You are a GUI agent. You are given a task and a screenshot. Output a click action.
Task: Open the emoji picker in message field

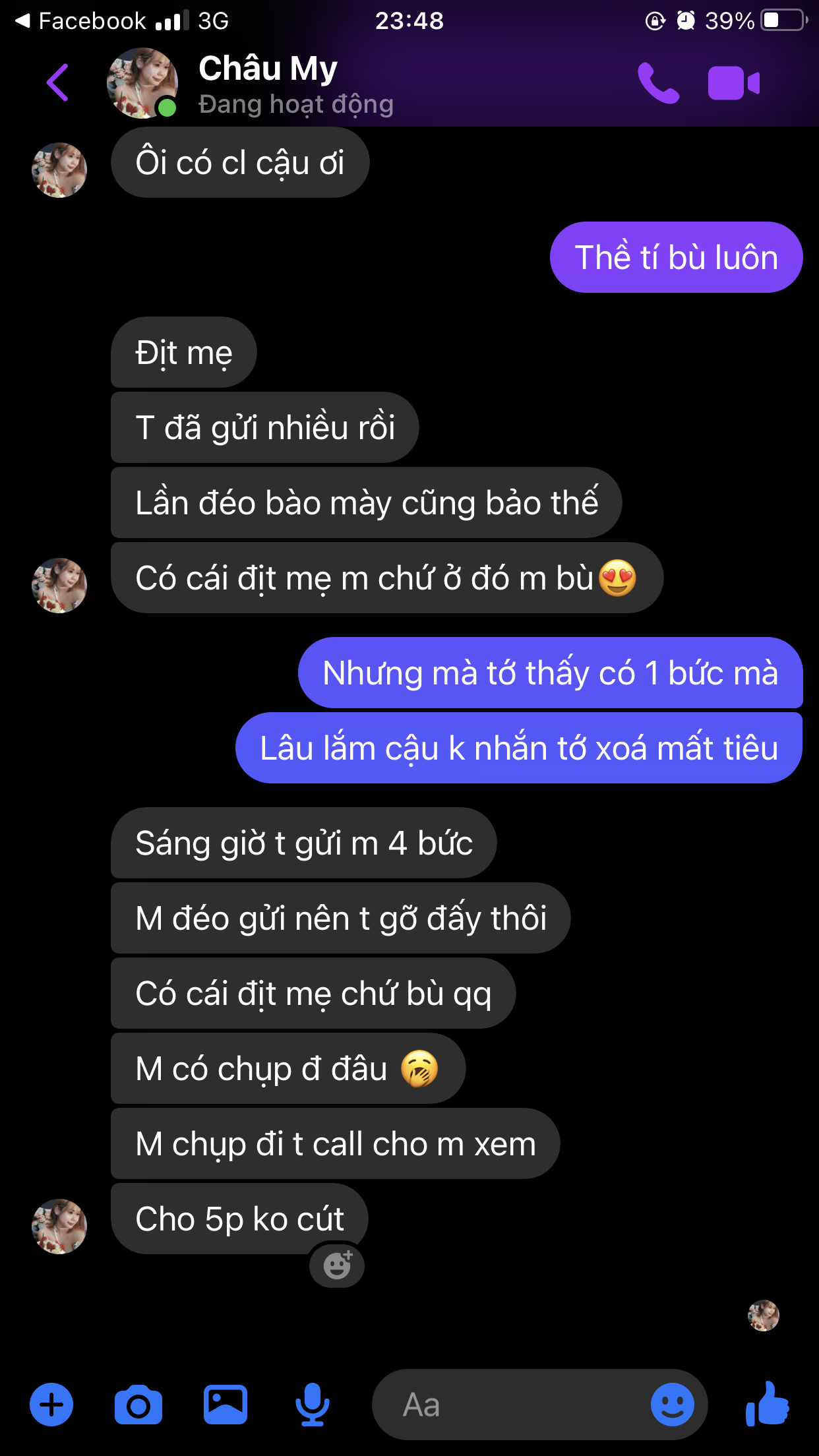tap(672, 1405)
